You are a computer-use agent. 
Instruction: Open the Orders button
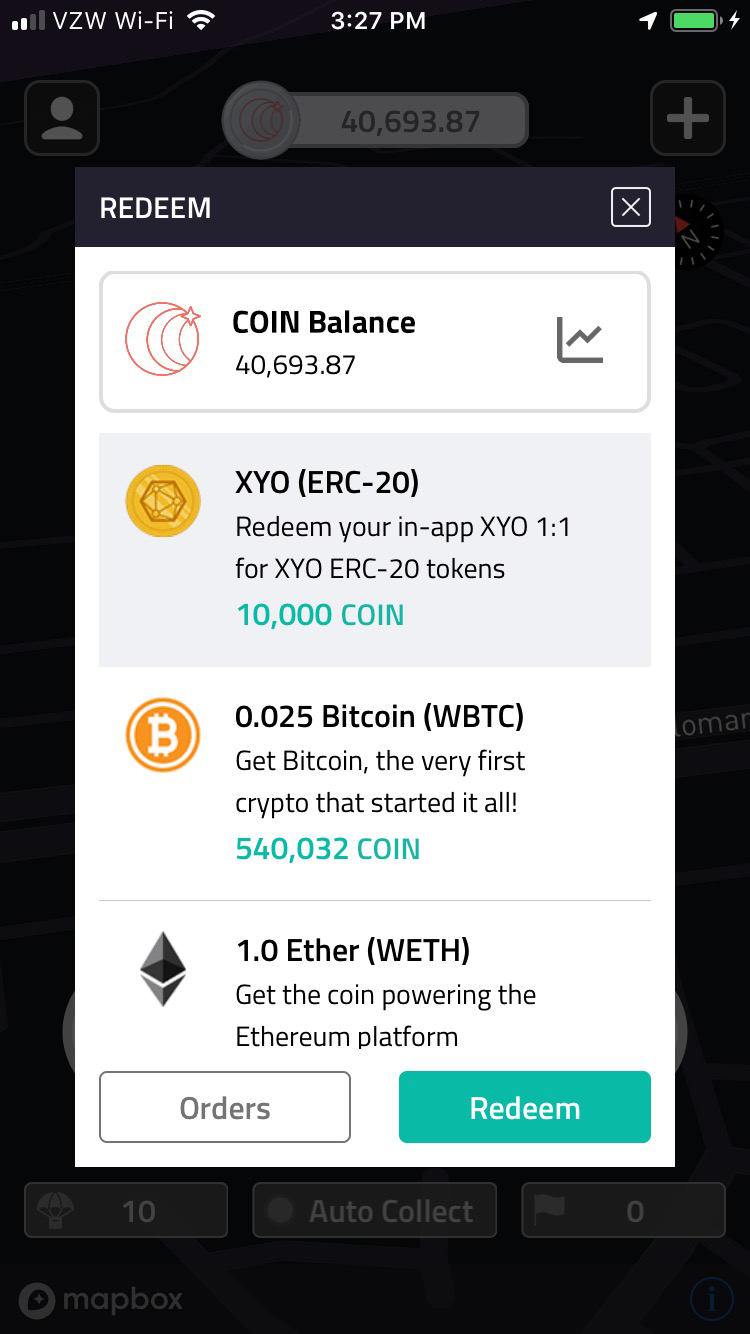point(225,1107)
